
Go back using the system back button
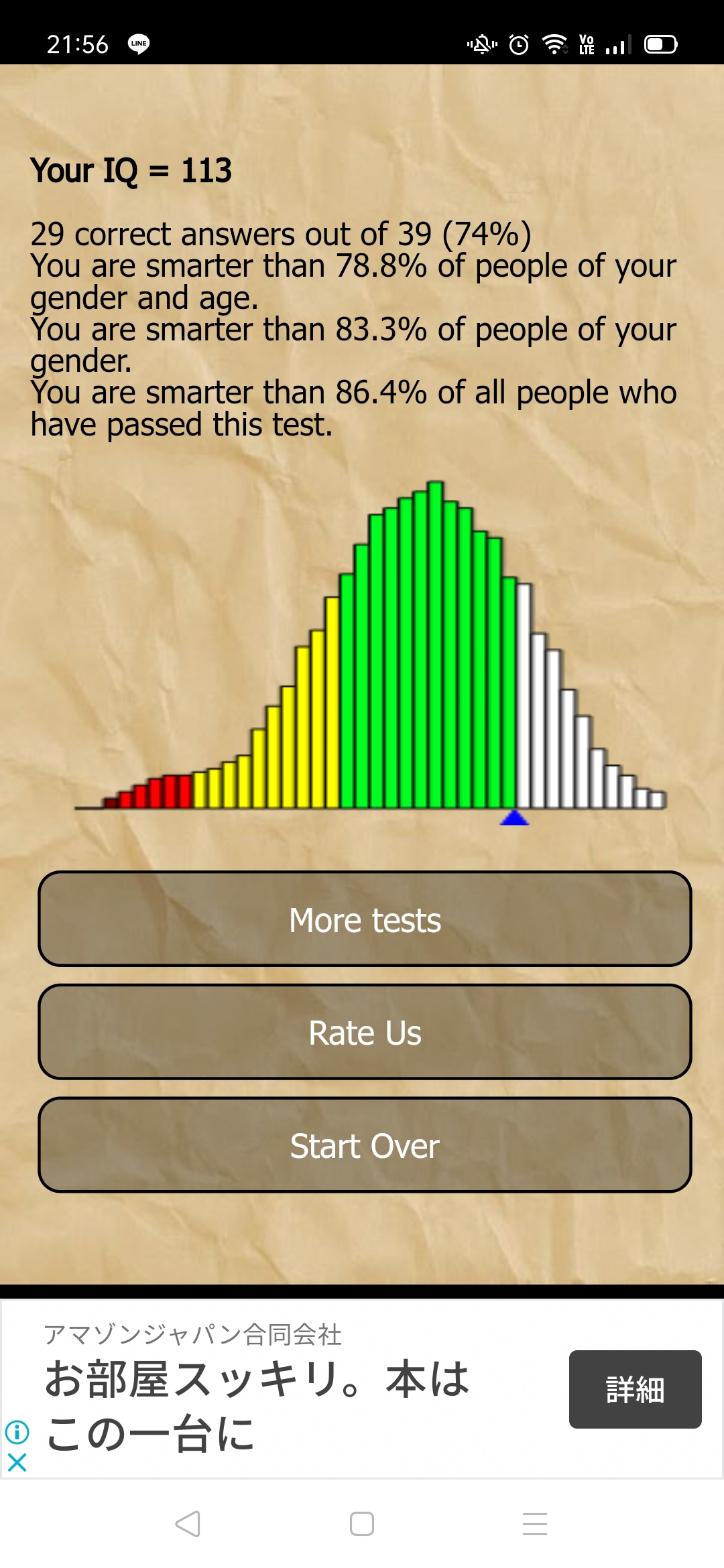pos(188,1524)
